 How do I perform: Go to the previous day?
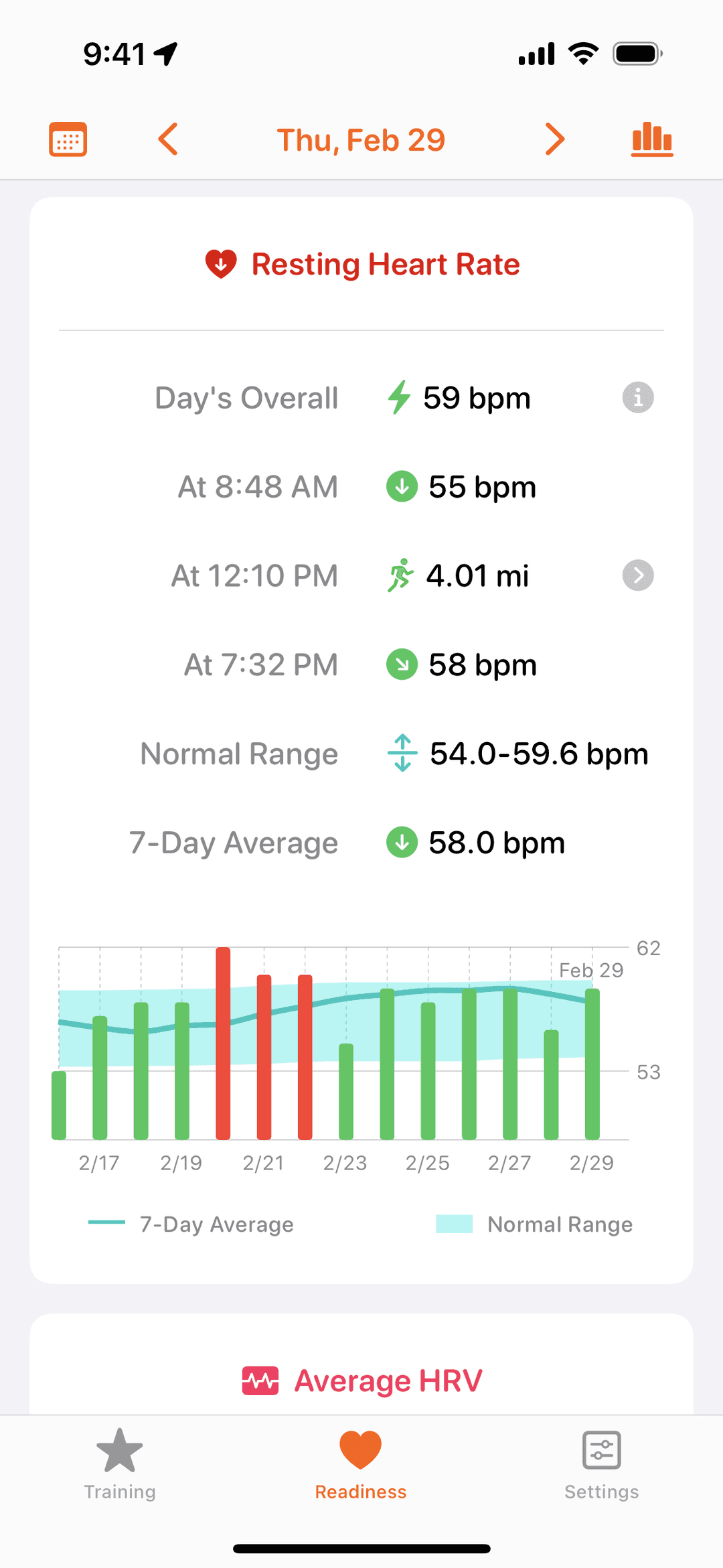(168, 139)
